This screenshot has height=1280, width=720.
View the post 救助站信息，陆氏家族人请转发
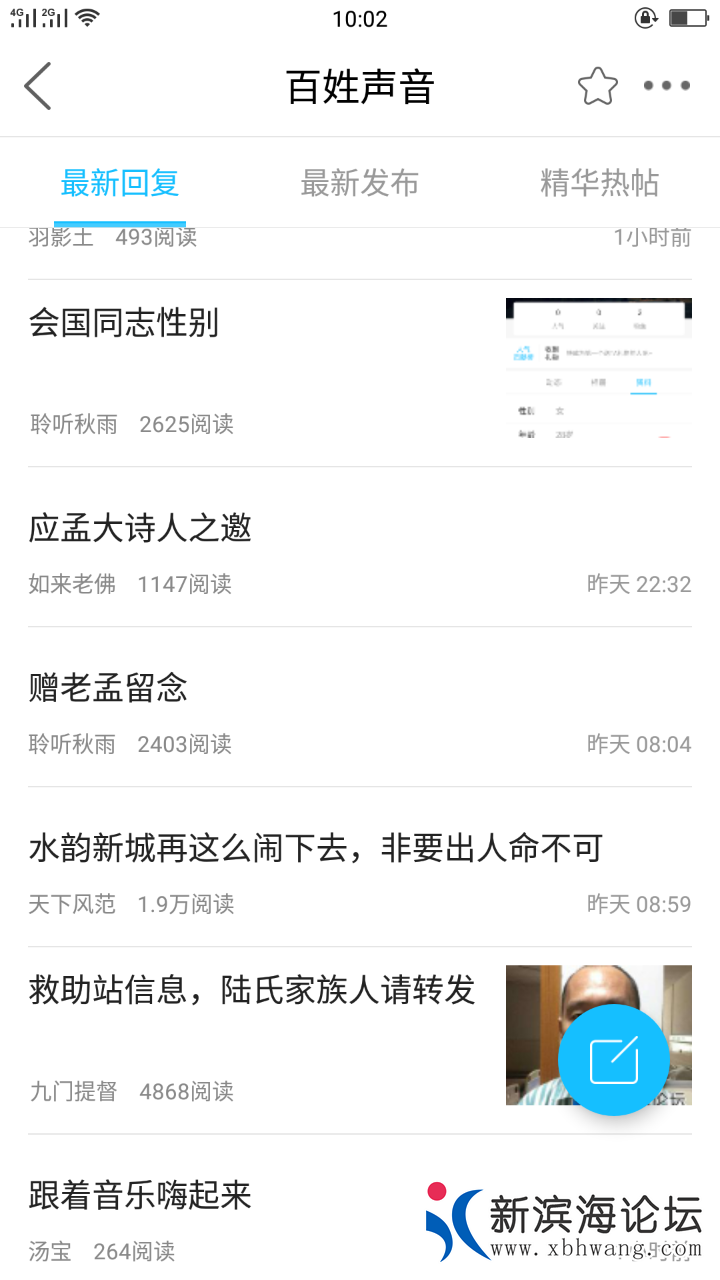click(x=252, y=990)
